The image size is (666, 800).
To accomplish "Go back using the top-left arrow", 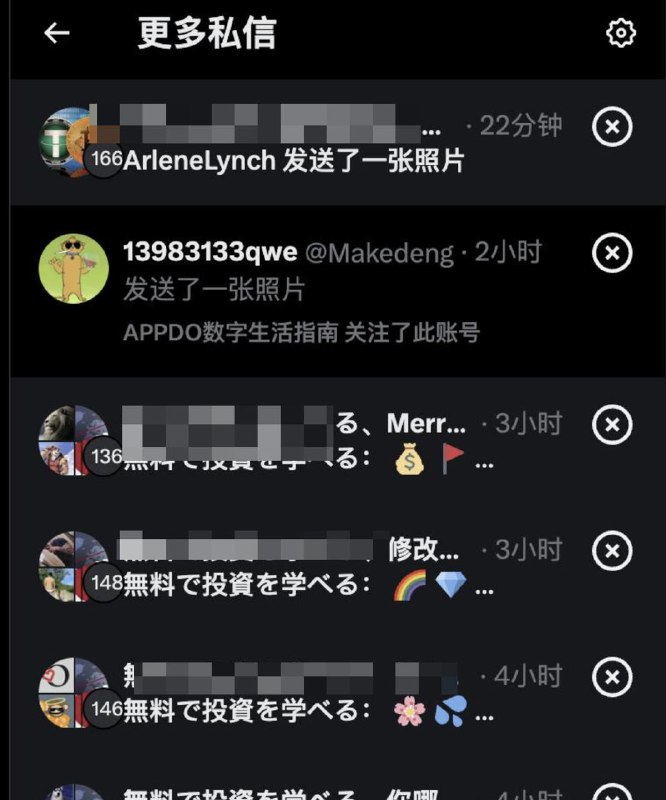I will point(57,33).
